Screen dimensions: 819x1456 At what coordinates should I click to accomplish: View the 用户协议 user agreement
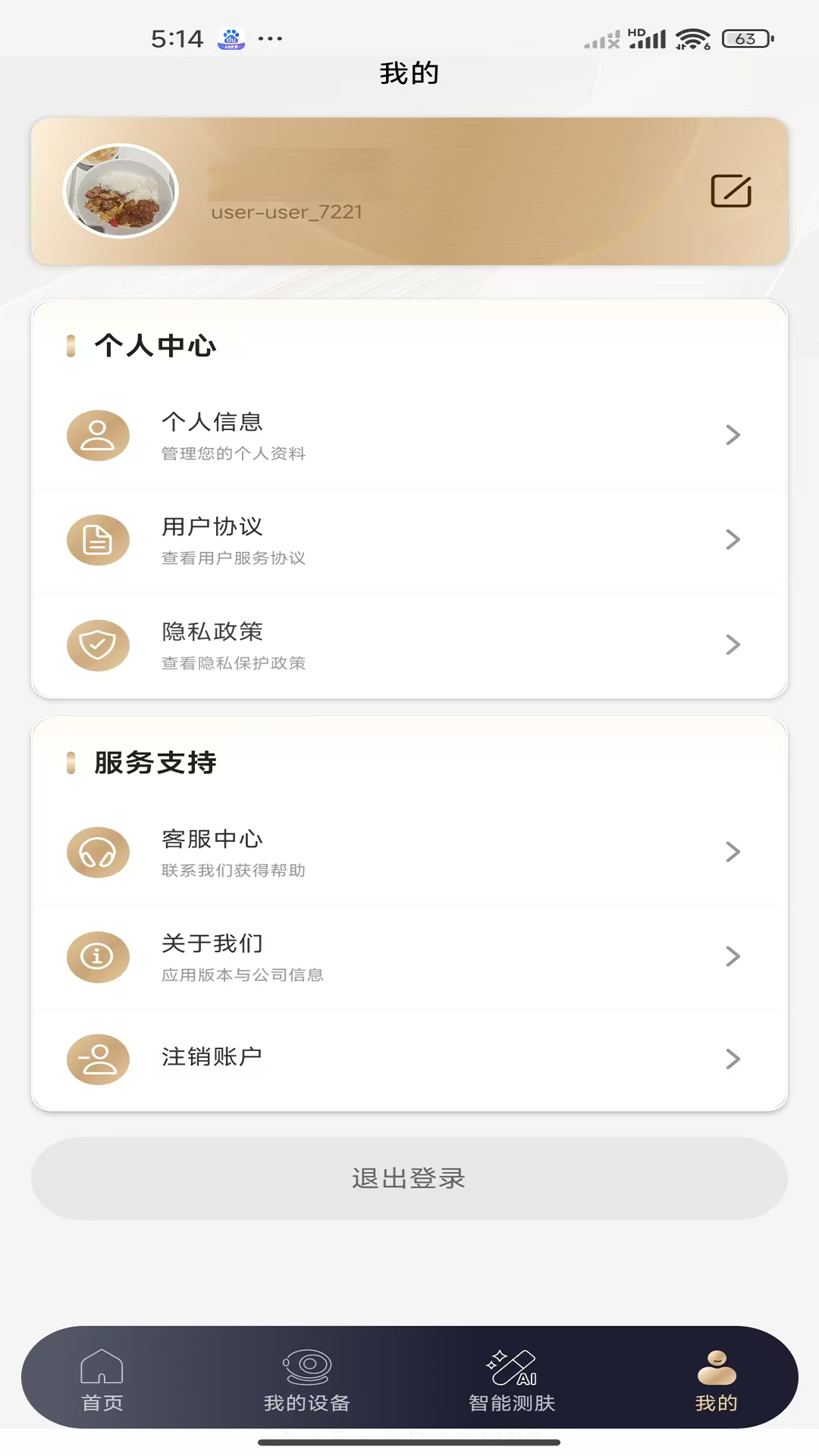pos(409,541)
